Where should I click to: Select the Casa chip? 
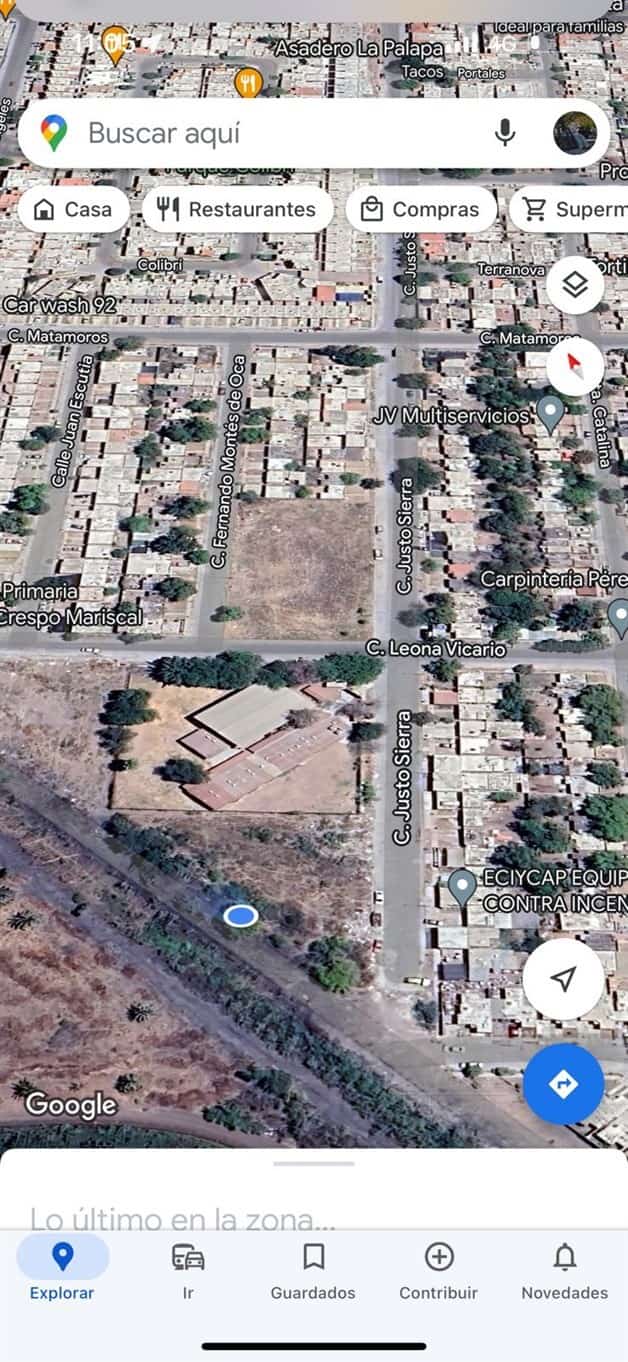73,210
